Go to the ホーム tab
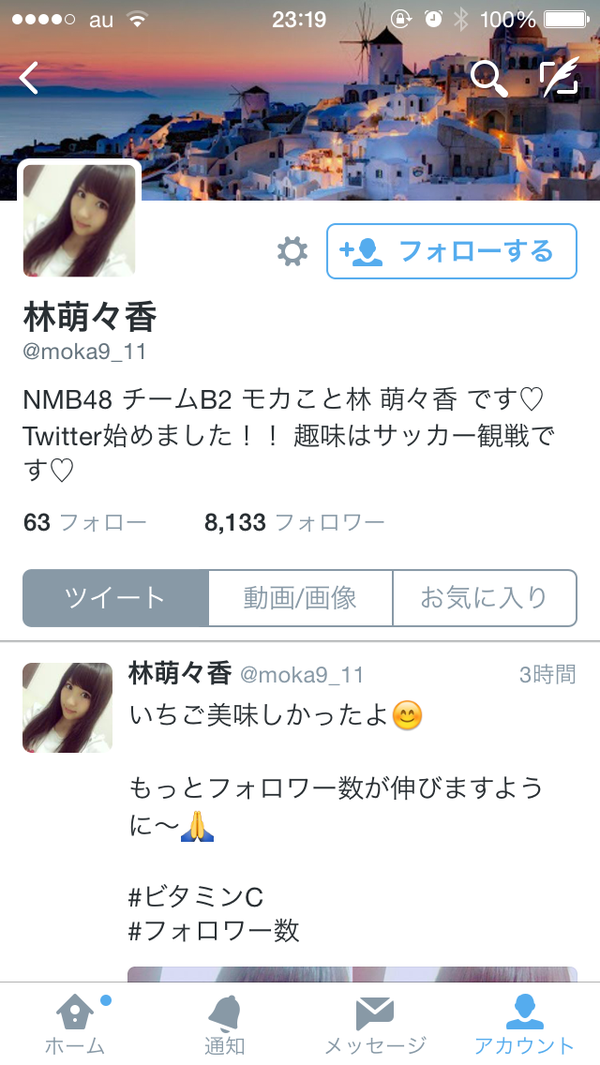Image resolution: width=600 pixels, height=1065 pixels. [x=75, y=1024]
